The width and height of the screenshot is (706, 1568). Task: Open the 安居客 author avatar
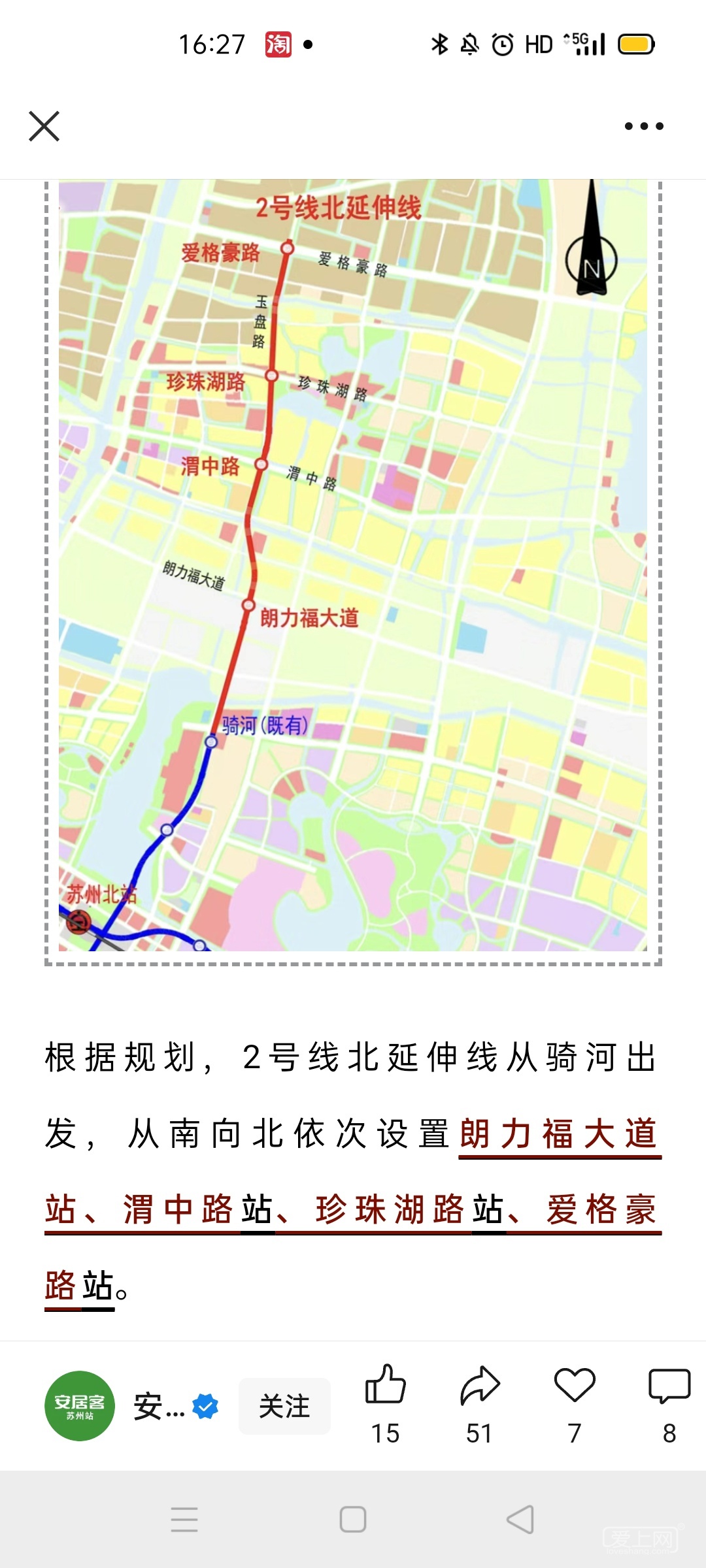coord(80,1406)
